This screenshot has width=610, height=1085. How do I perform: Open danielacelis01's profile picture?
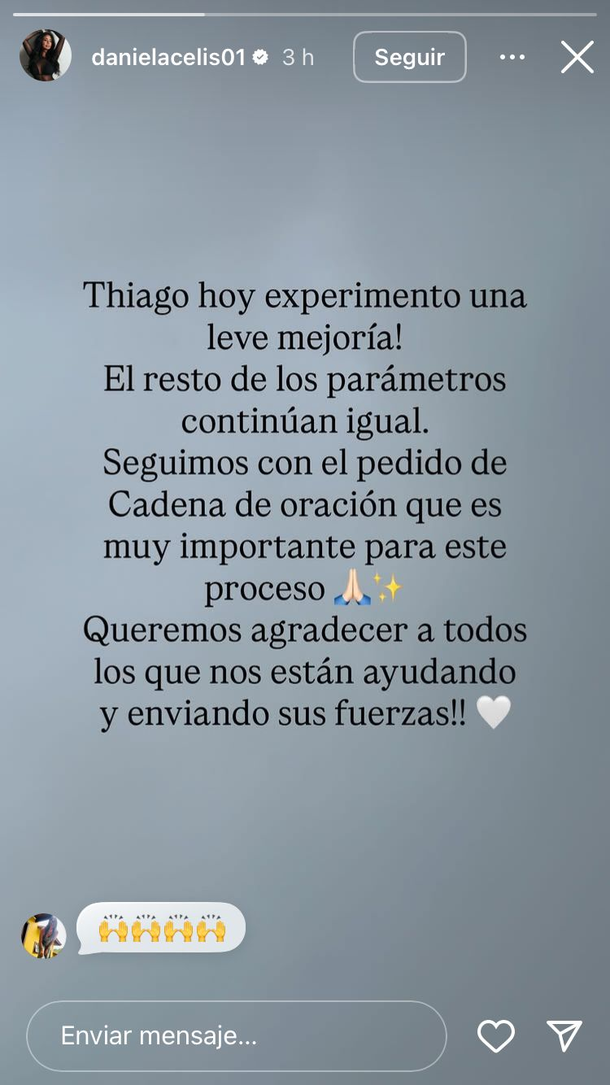click(x=45, y=56)
